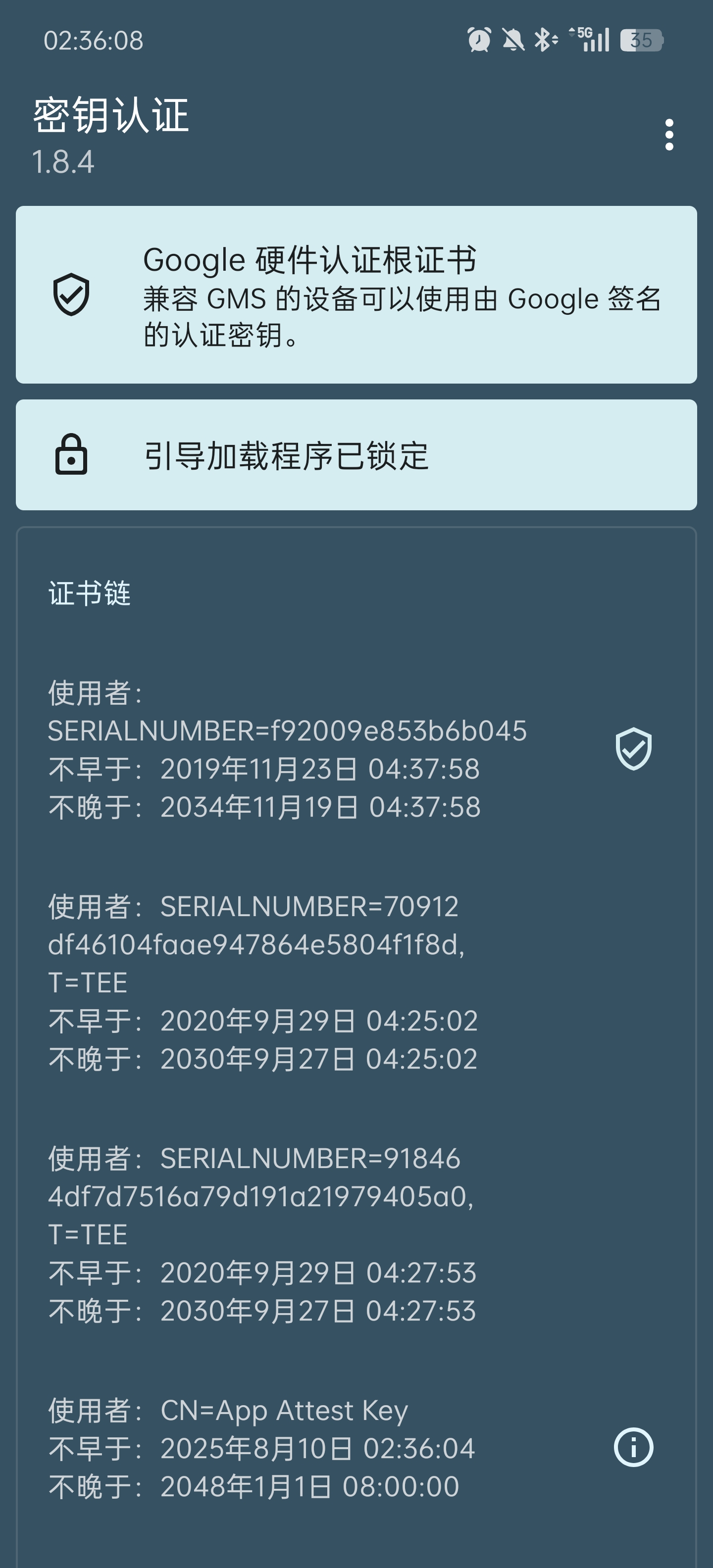Open the three-dot overflow menu
The image size is (713, 1568).
[x=670, y=135]
